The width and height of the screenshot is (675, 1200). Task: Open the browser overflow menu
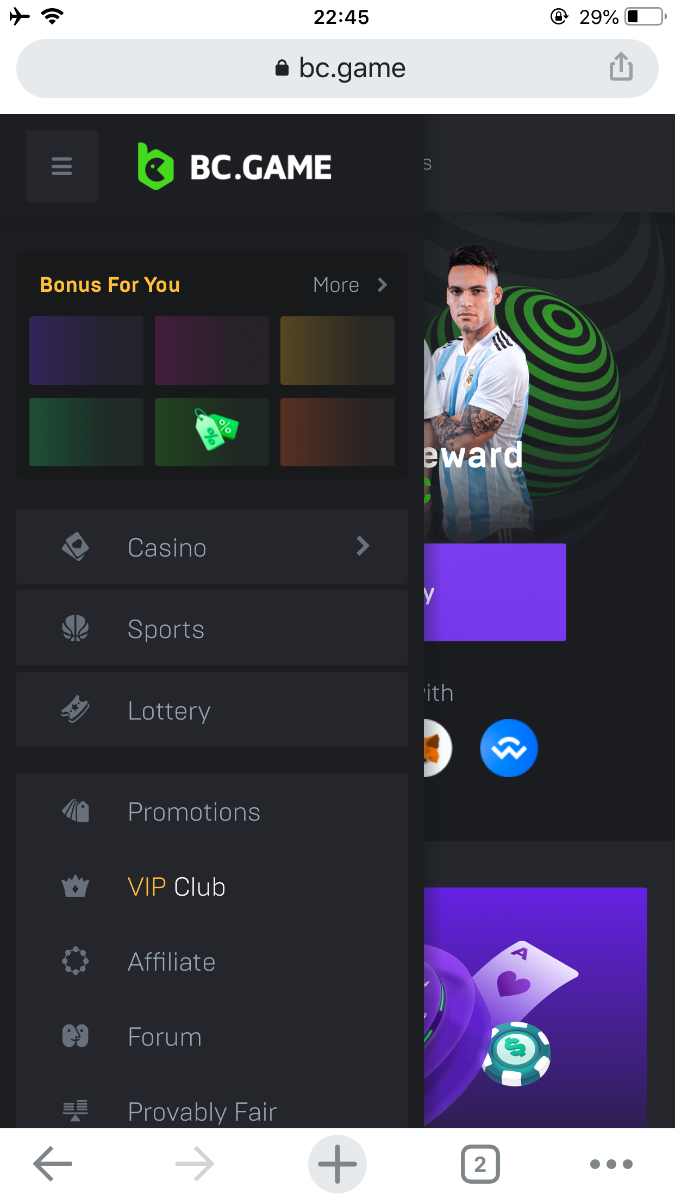point(611,1164)
